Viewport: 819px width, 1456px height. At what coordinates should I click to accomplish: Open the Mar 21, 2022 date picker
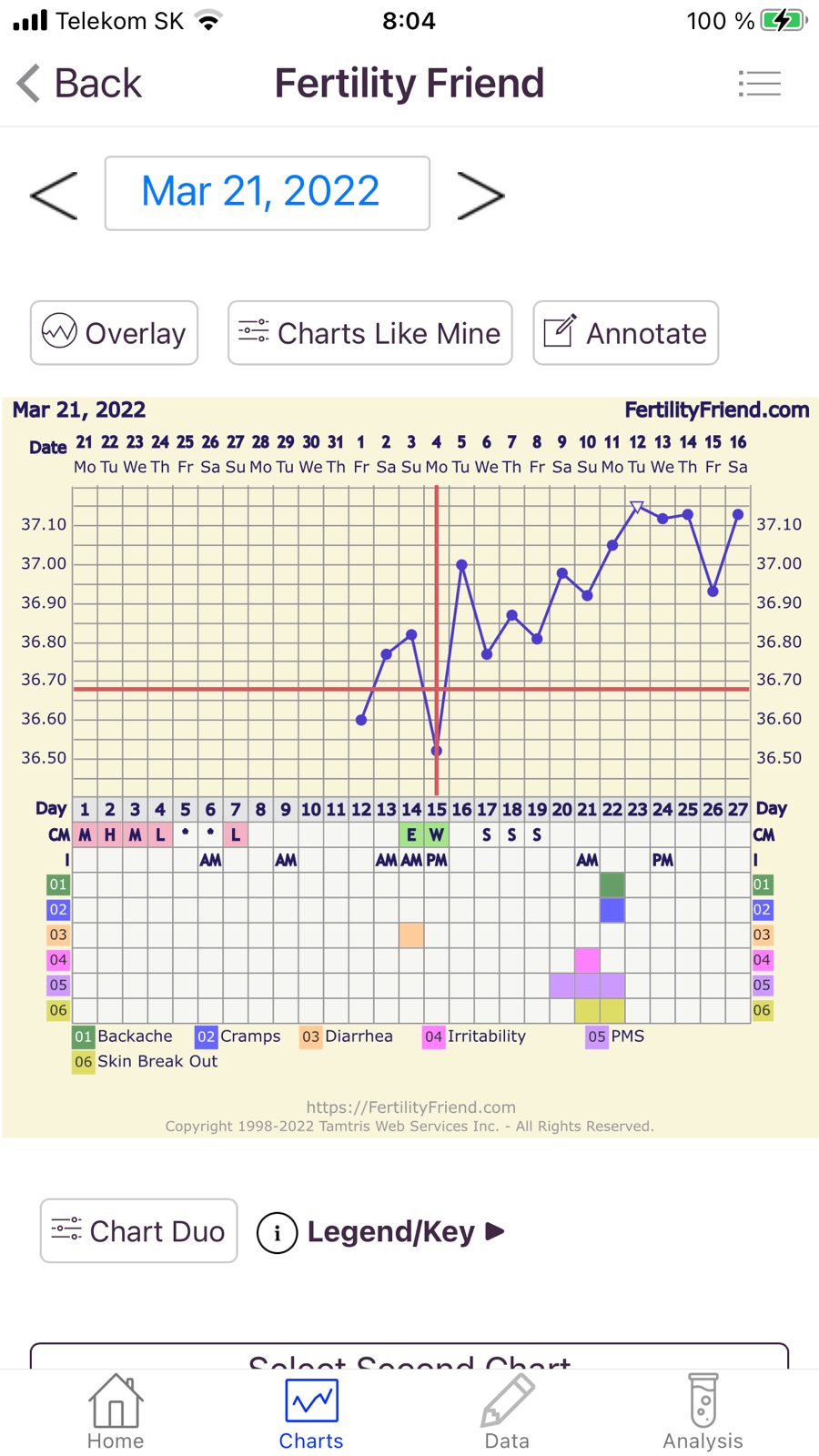point(268,193)
